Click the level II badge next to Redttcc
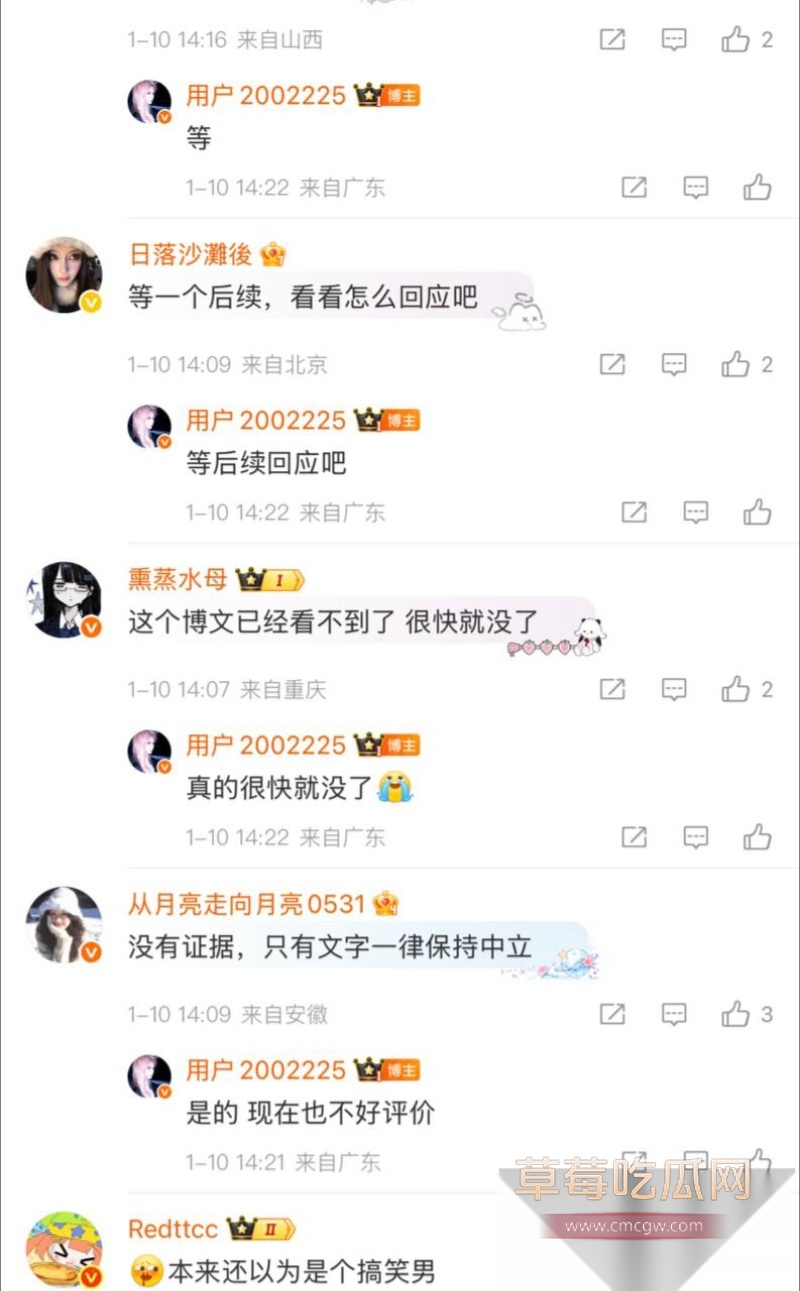Screen dimensions: 800x1291 [268, 1228]
